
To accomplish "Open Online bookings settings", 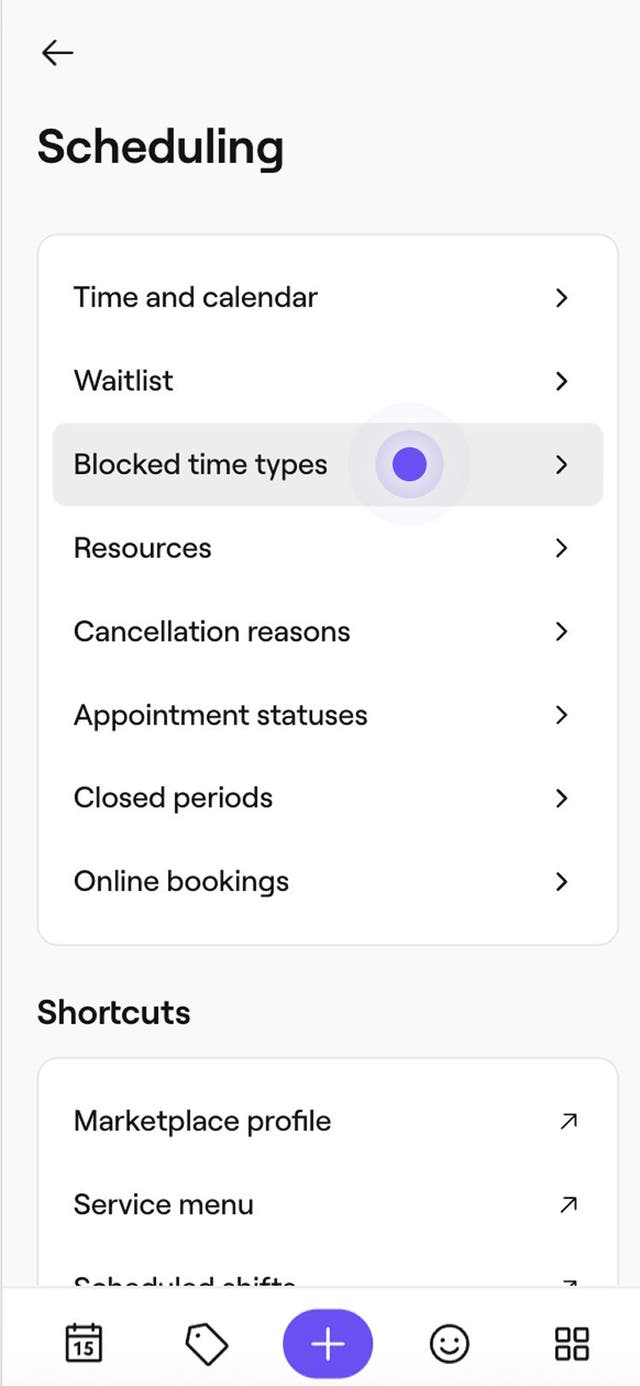I will click(328, 881).
